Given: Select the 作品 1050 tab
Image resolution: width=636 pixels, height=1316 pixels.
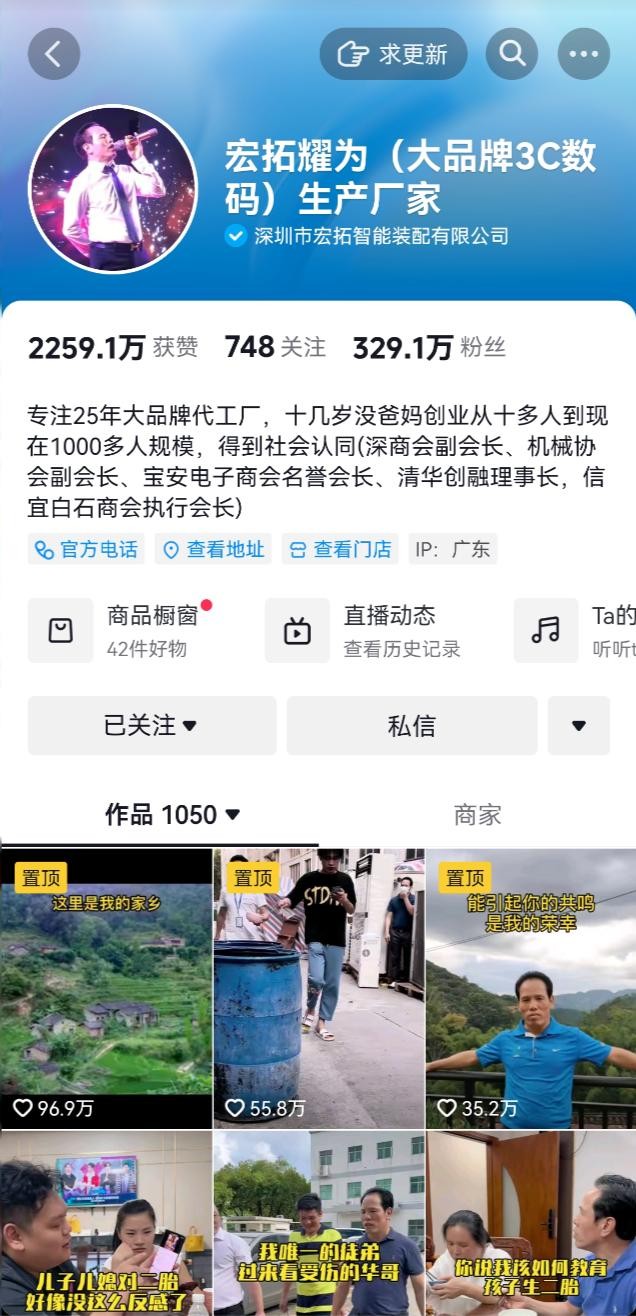Looking at the screenshot, I should click(x=172, y=815).
